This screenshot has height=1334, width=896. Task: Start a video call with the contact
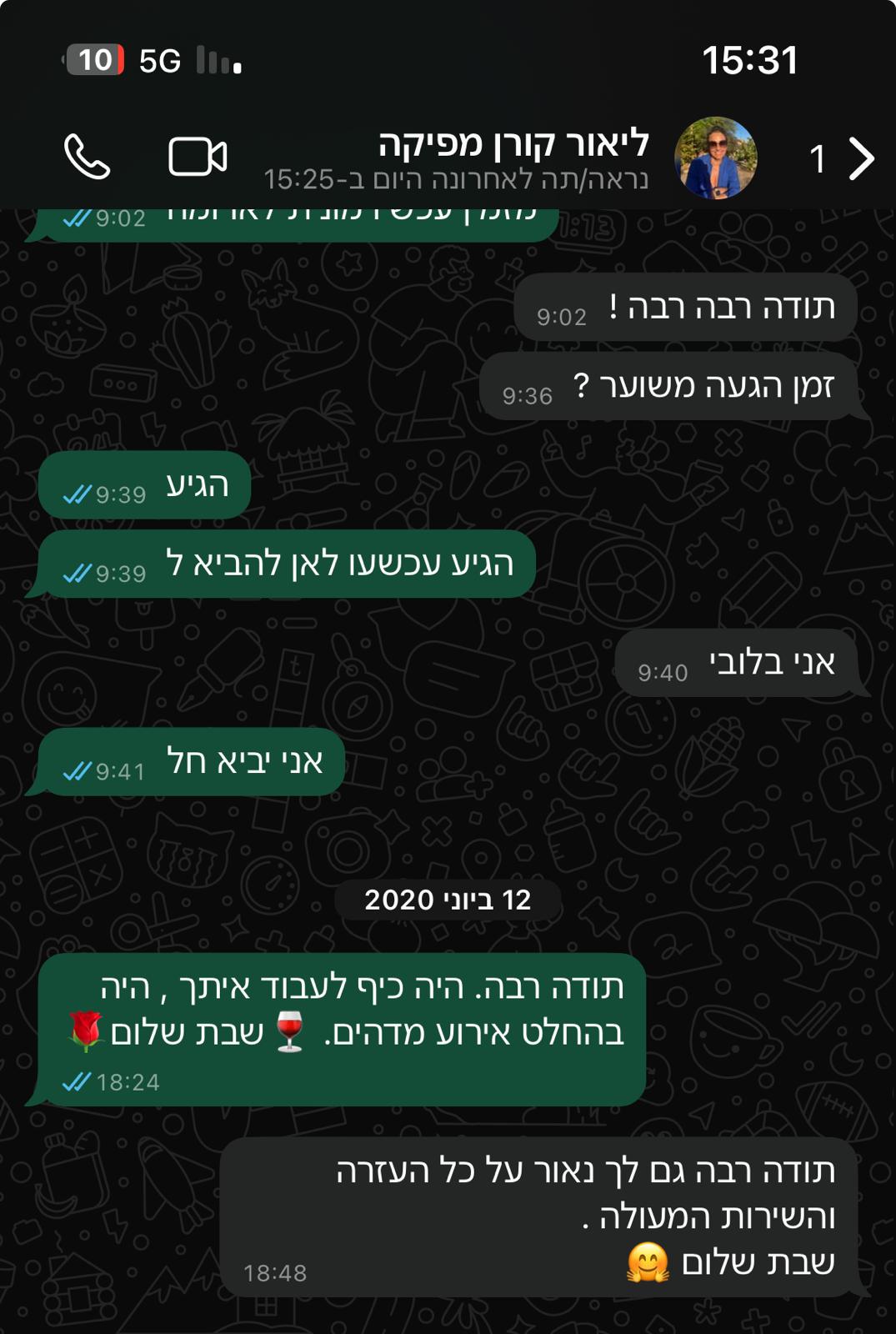[198, 157]
